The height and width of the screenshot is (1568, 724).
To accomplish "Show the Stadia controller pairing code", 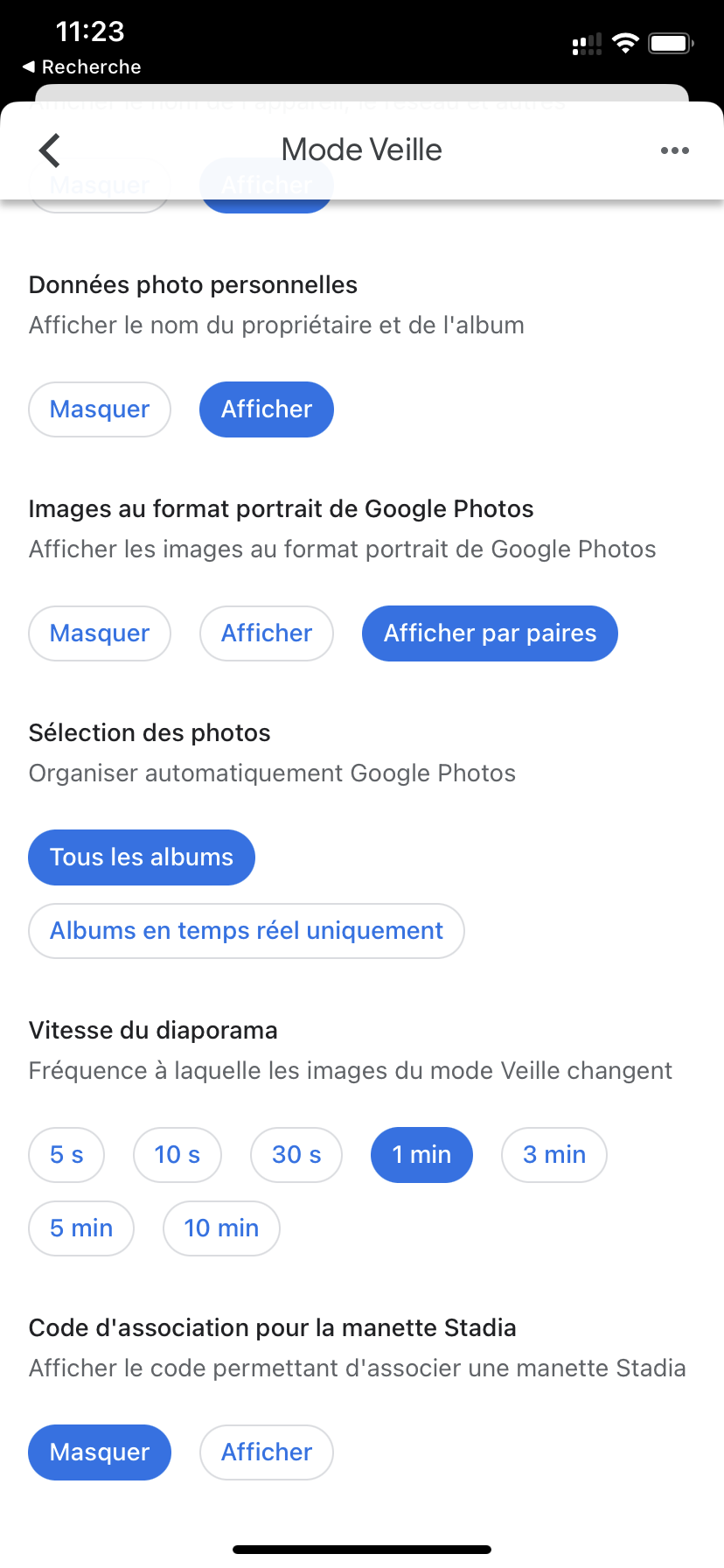I will [x=267, y=1452].
